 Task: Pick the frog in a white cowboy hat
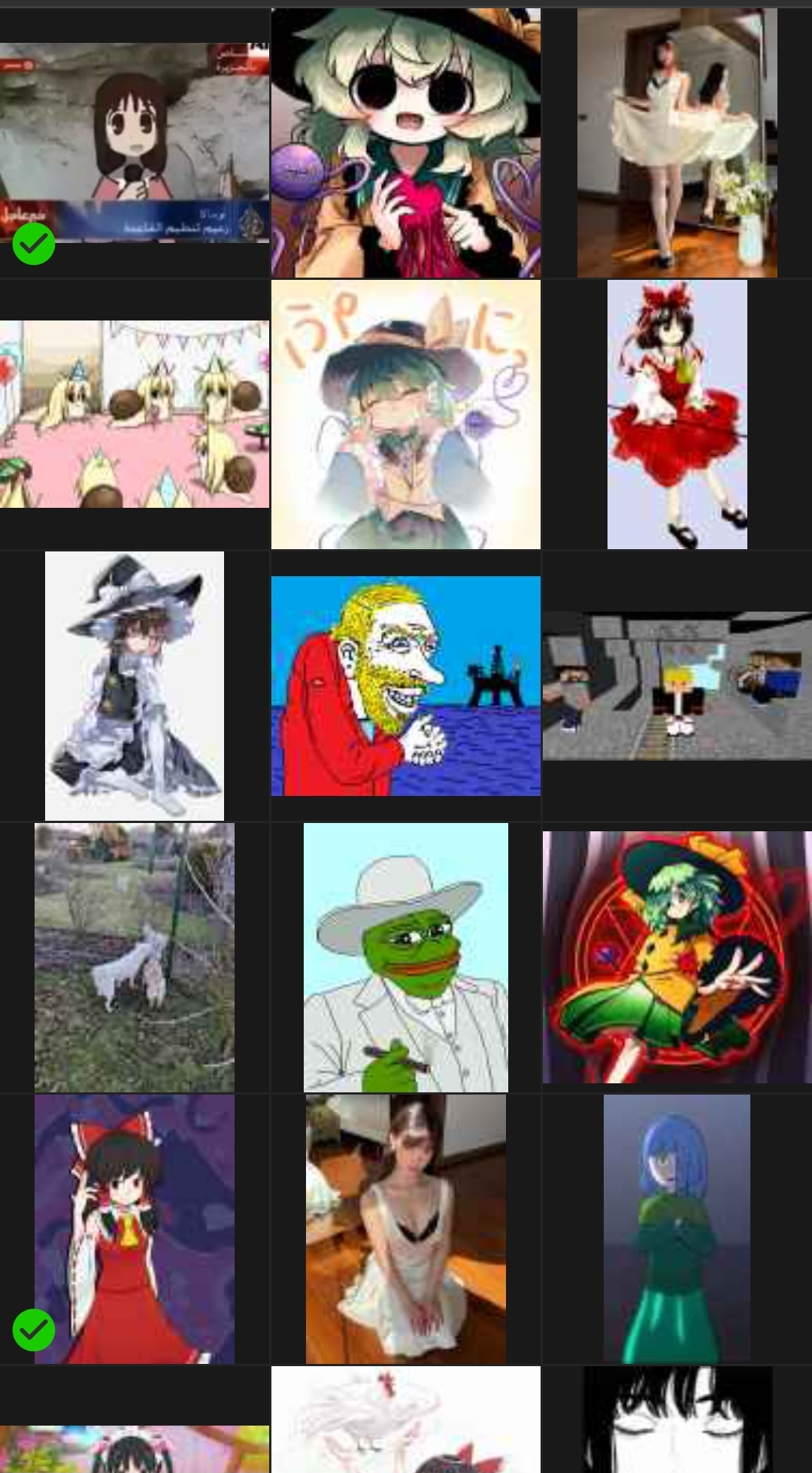point(405,957)
